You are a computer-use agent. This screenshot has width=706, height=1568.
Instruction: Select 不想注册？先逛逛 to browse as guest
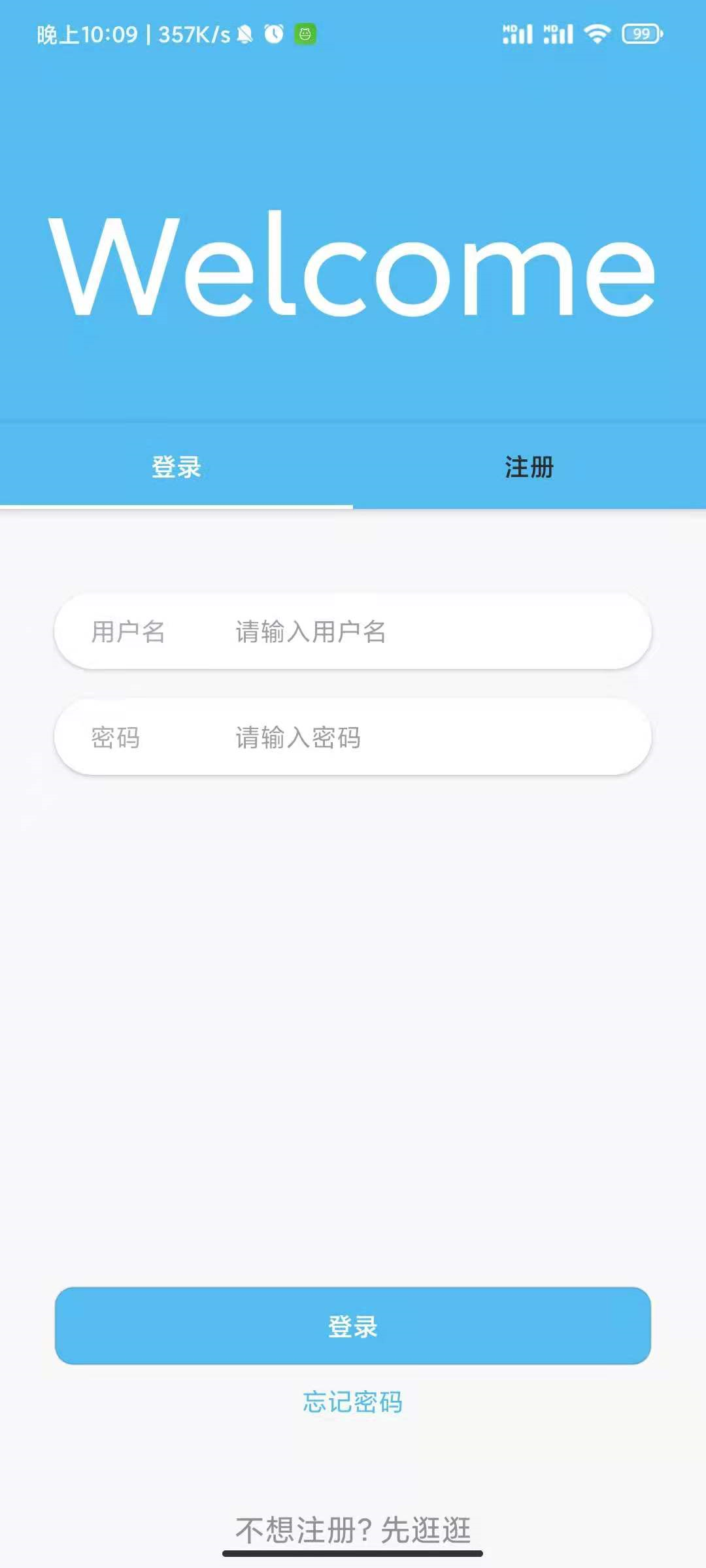click(x=353, y=1530)
